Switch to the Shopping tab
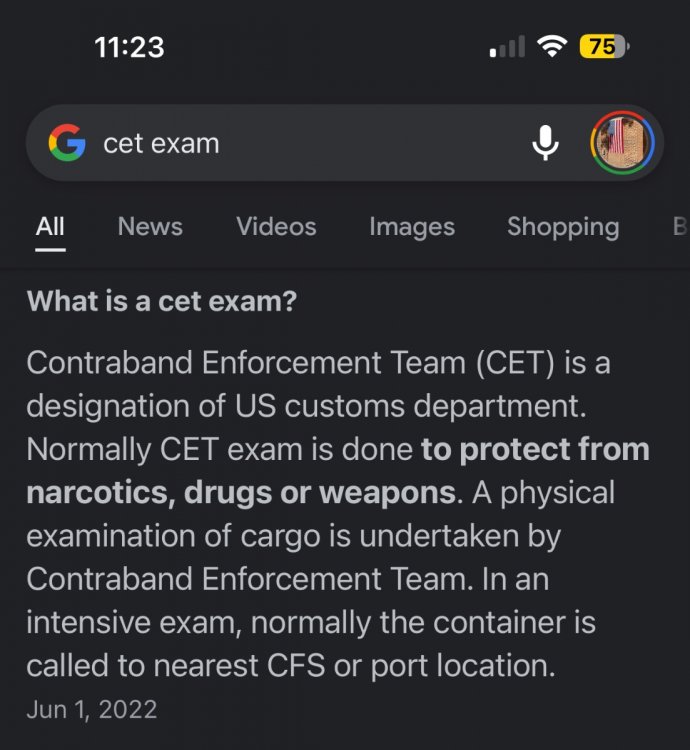The image size is (690, 750). (562, 227)
